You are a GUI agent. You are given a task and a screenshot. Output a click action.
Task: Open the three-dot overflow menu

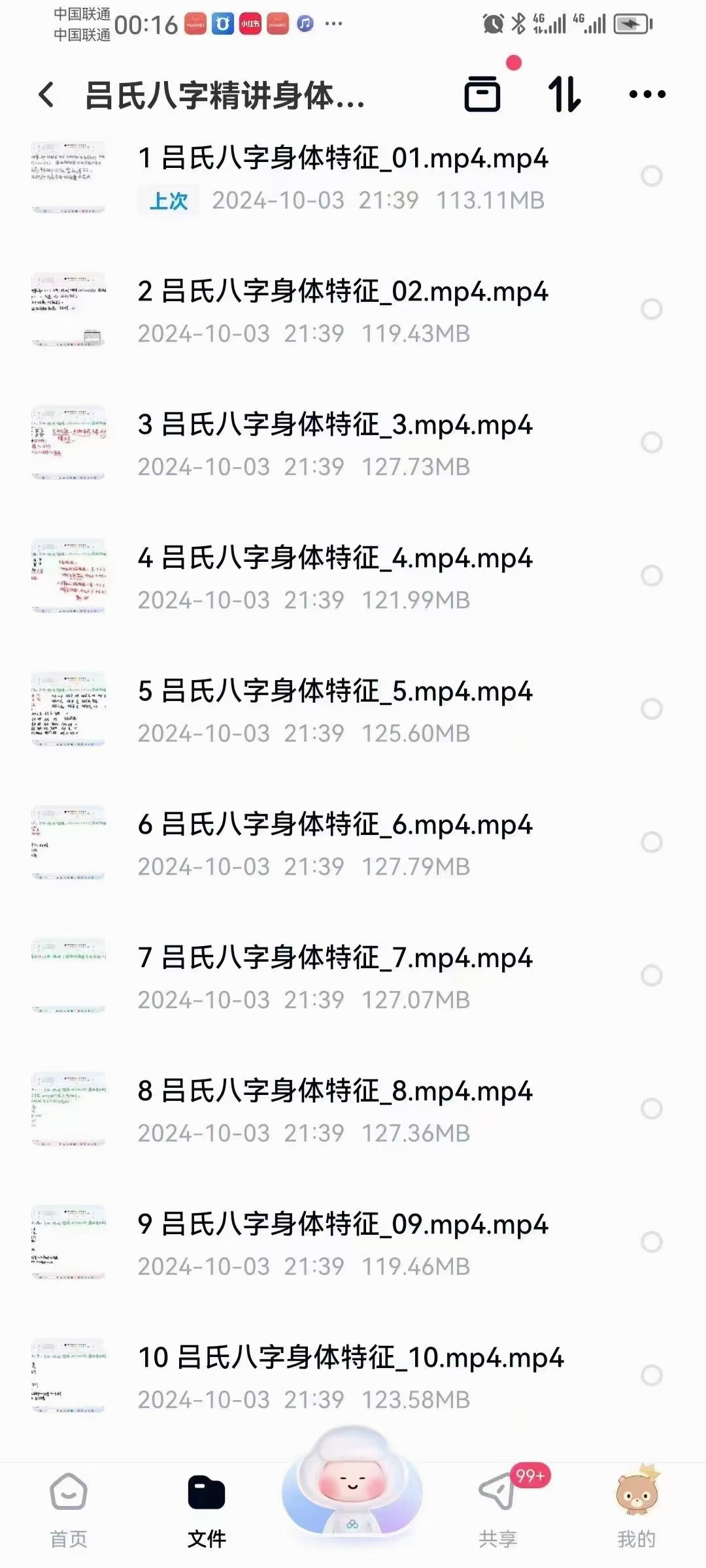coord(647,95)
